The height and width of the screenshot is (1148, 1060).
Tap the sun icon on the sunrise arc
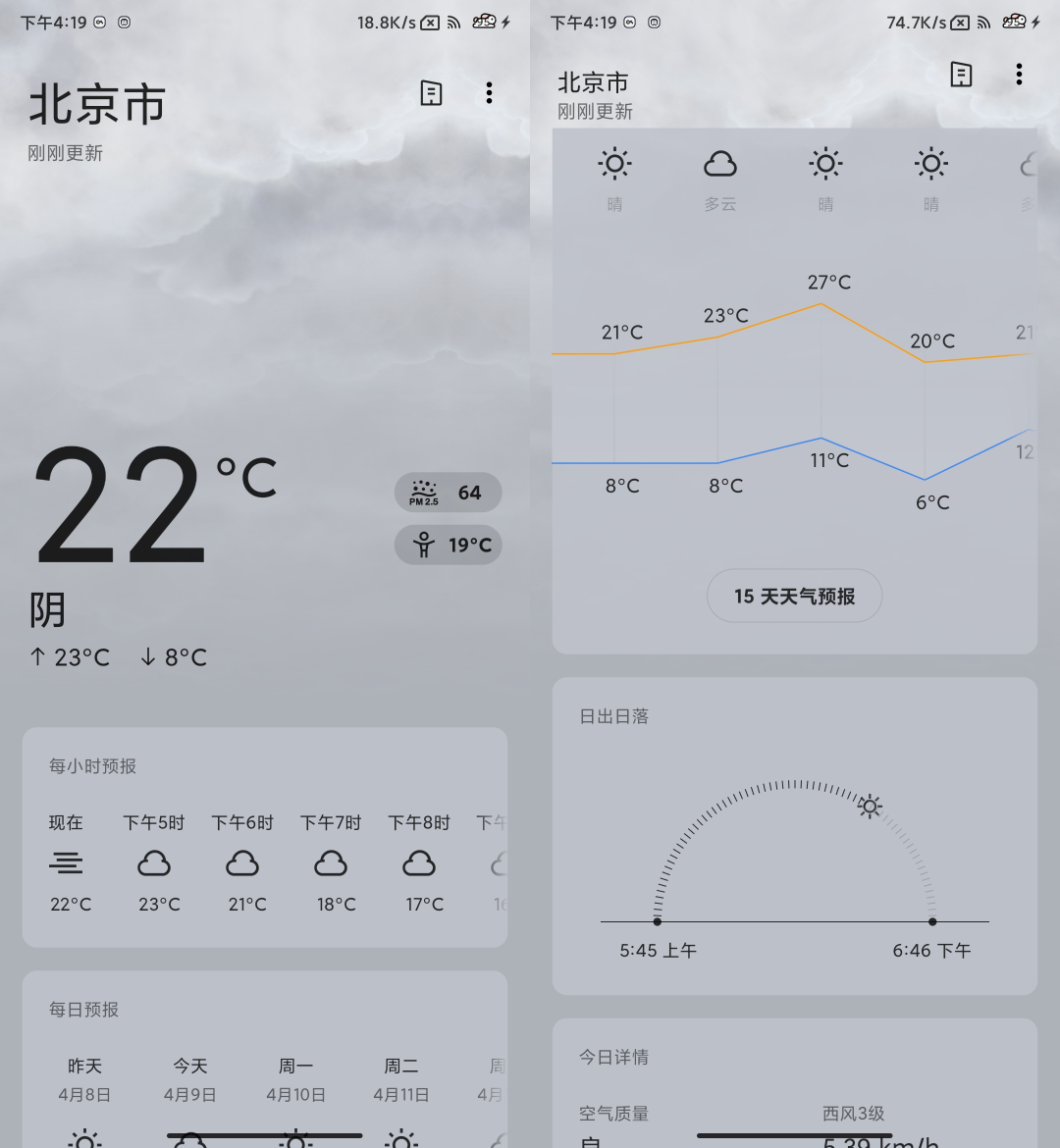tap(870, 807)
